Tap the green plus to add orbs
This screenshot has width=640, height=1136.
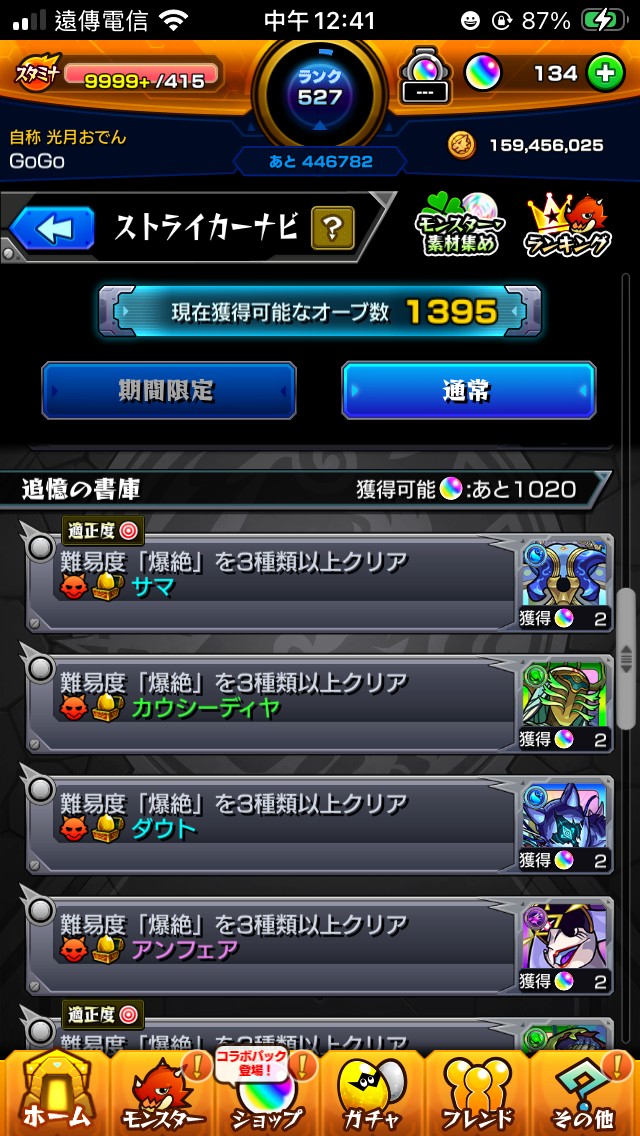pos(606,73)
